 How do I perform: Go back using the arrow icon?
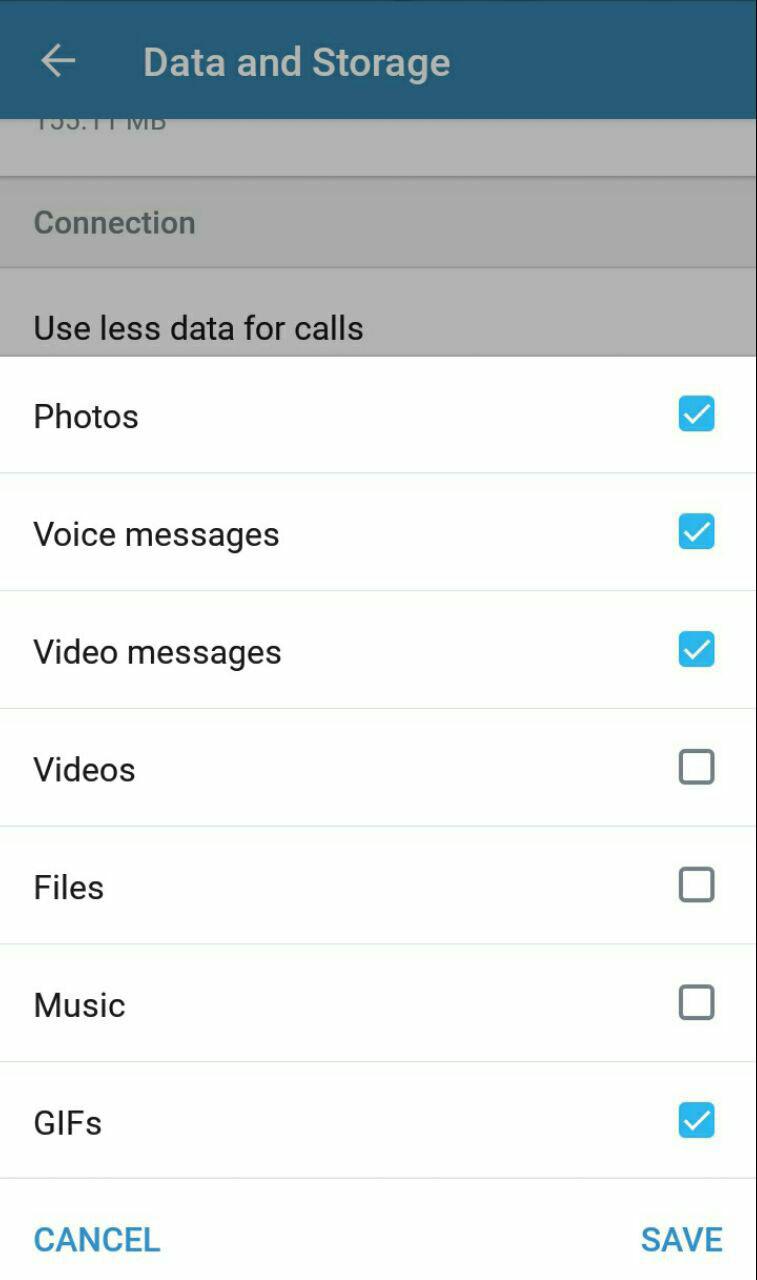tap(58, 61)
